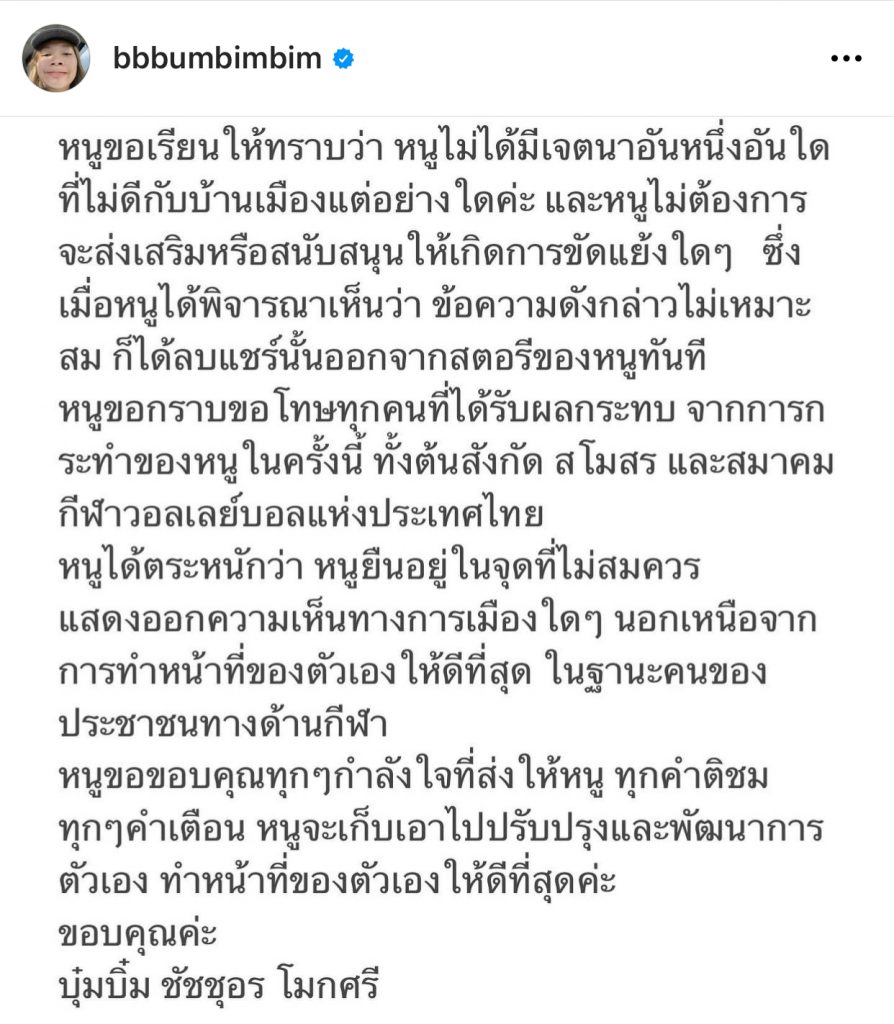Open the post's three-dot overflow menu

tap(846, 59)
